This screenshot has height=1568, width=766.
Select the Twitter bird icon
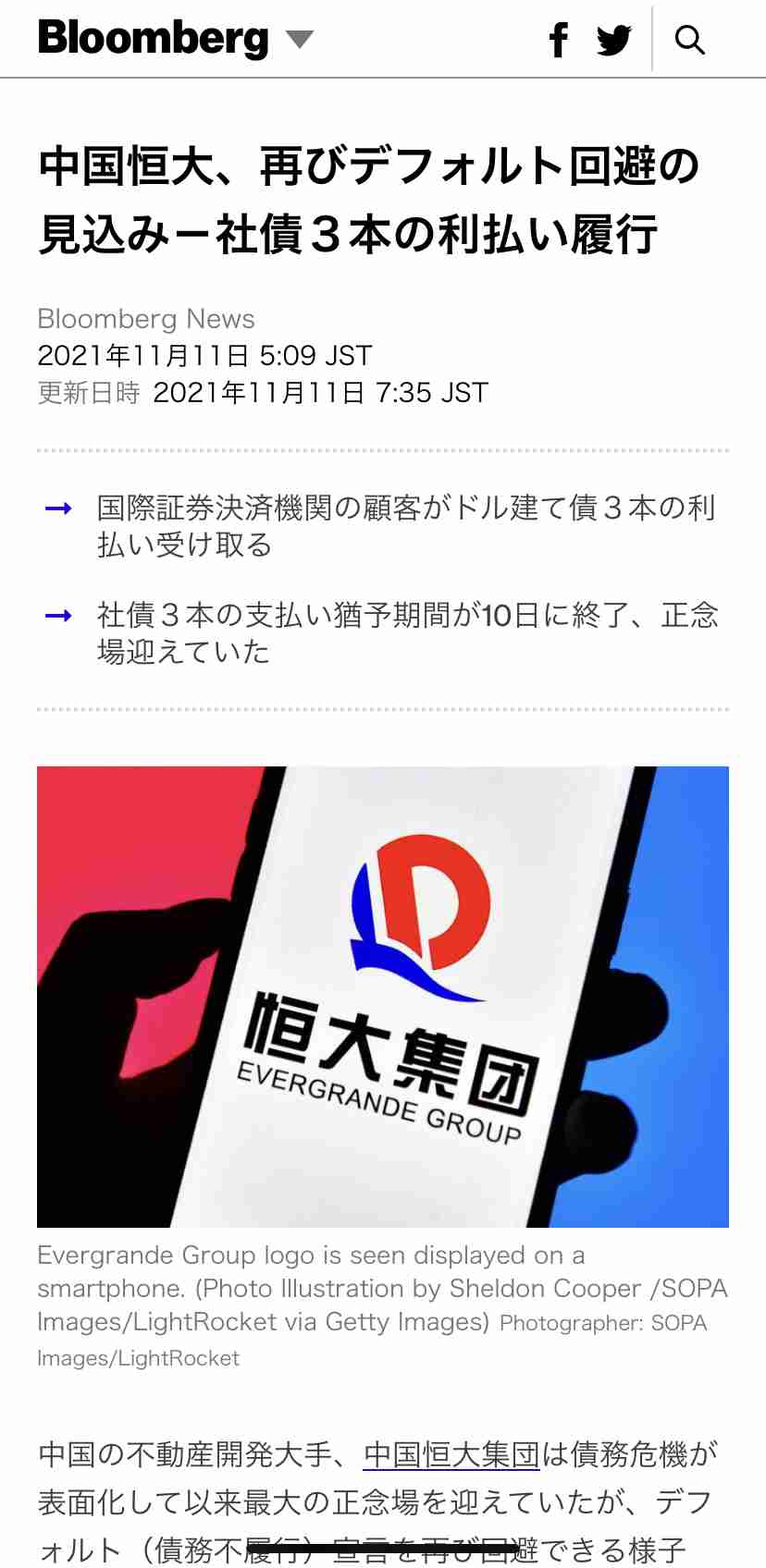[613, 39]
